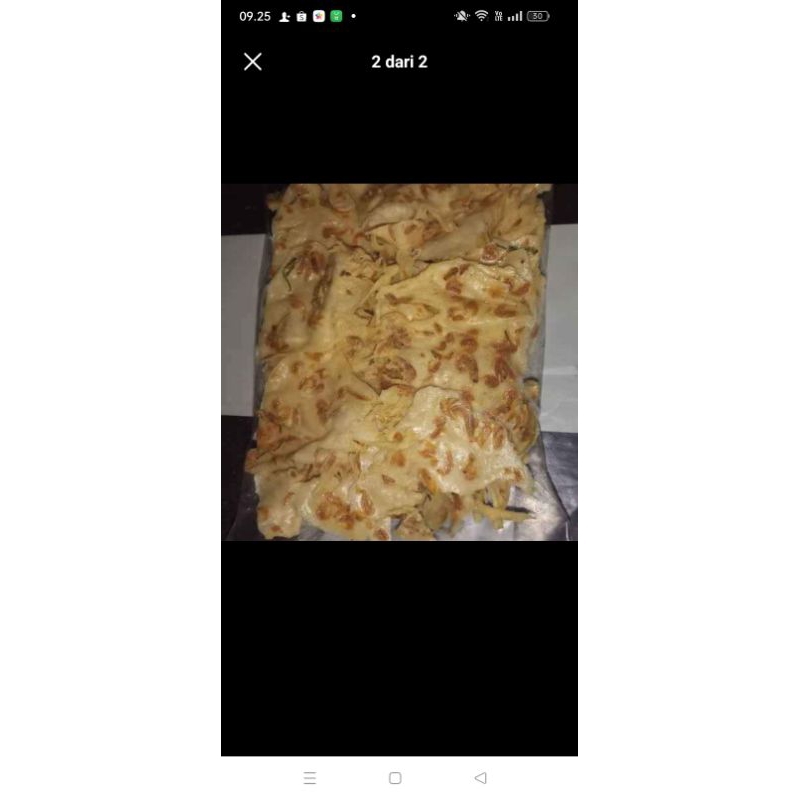Go to the home screen
The image size is (800, 800).
click(395, 778)
